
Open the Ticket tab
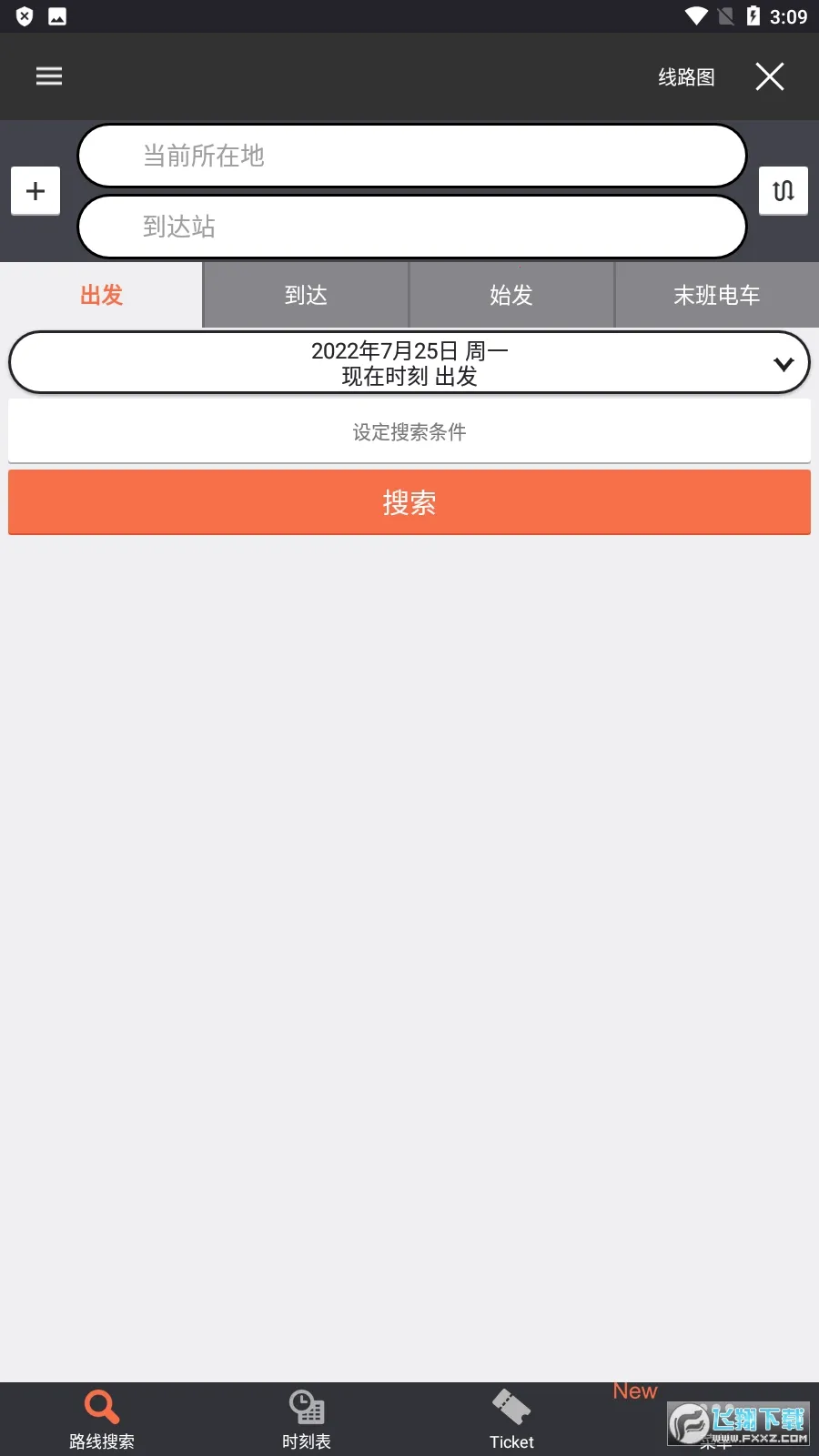click(511, 1420)
